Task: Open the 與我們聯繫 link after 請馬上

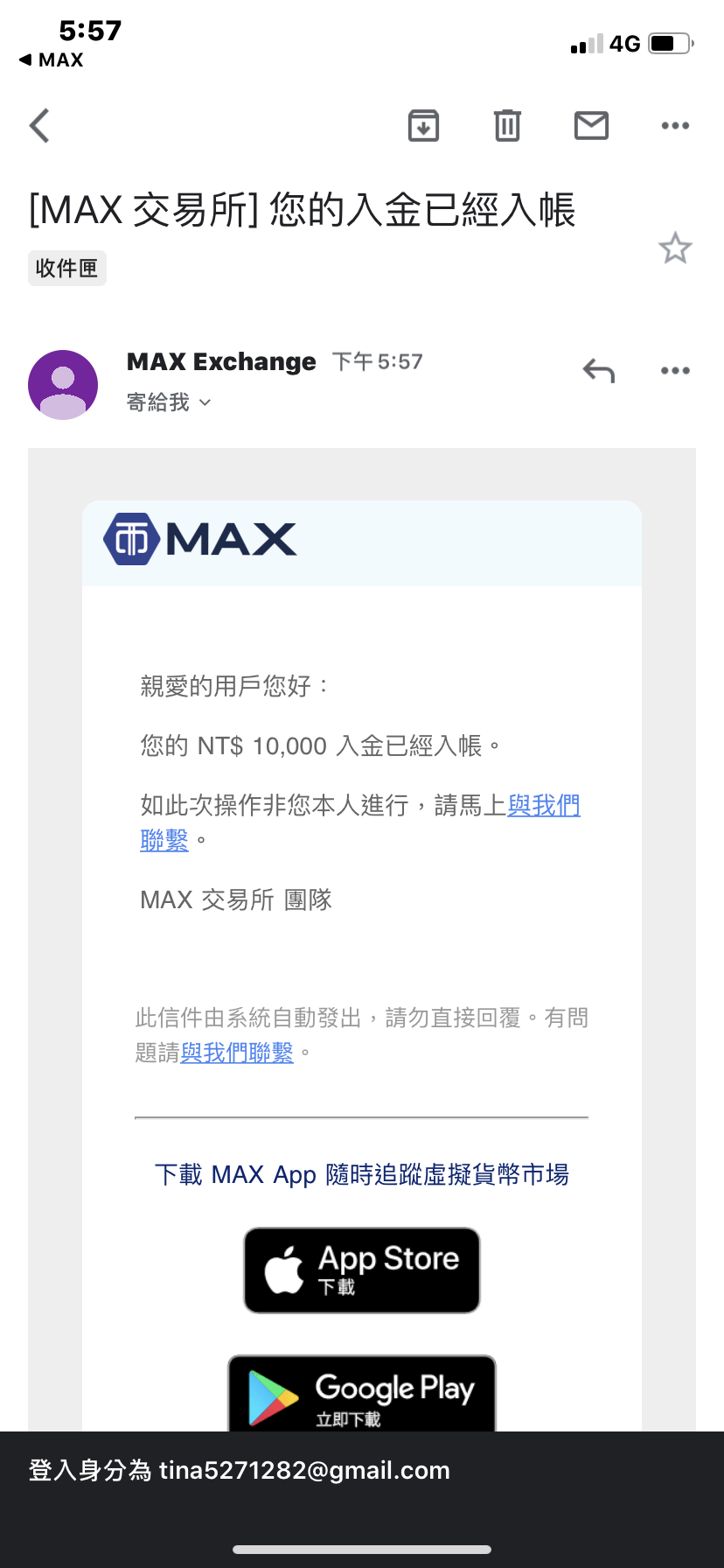Action: coord(543,805)
